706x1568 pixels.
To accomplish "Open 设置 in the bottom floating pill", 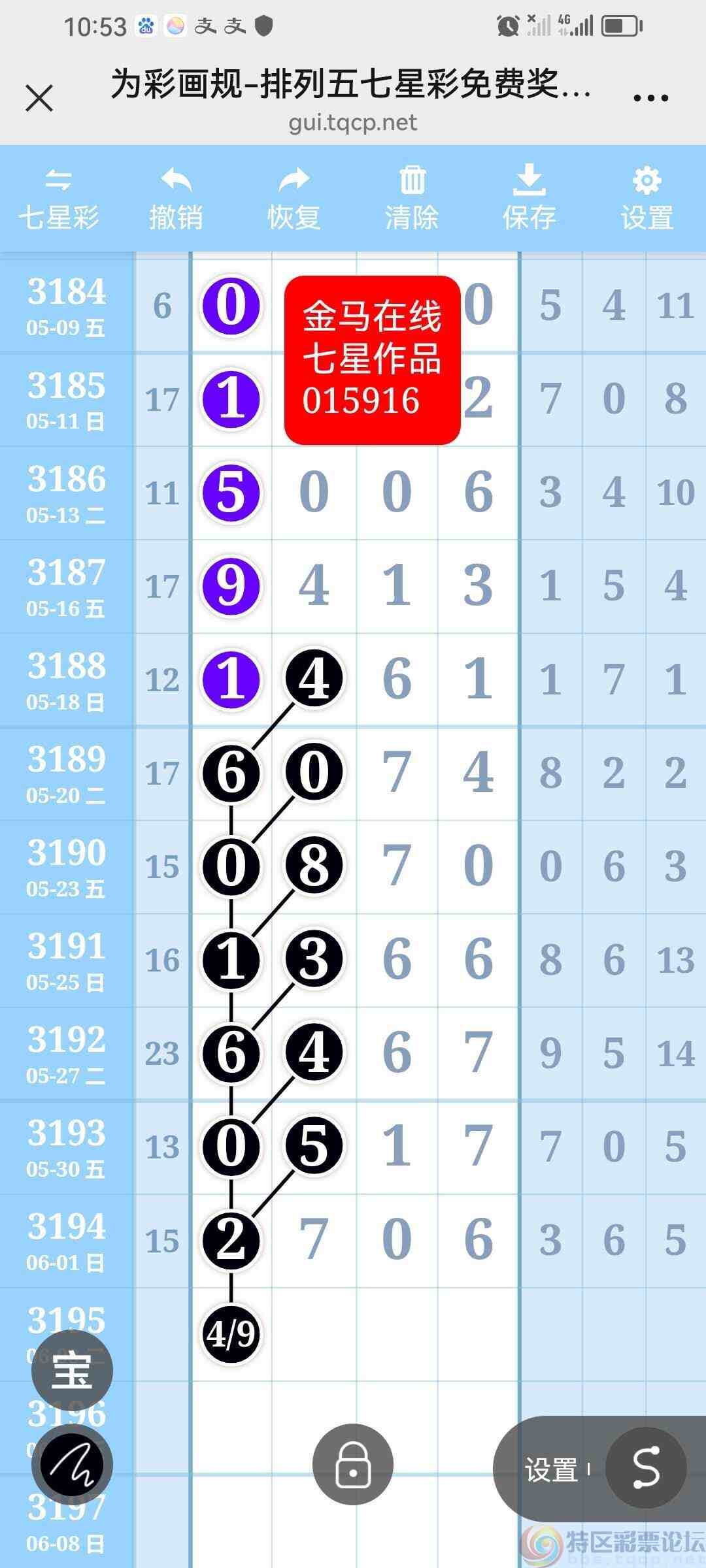I will tap(551, 1470).
